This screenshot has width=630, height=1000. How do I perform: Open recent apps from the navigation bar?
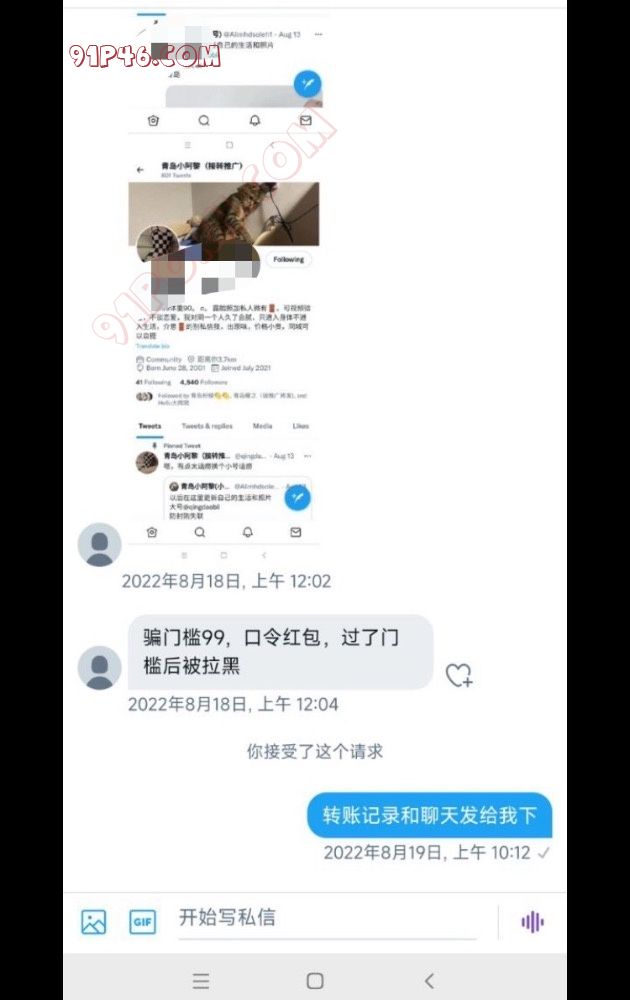(201, 980)
